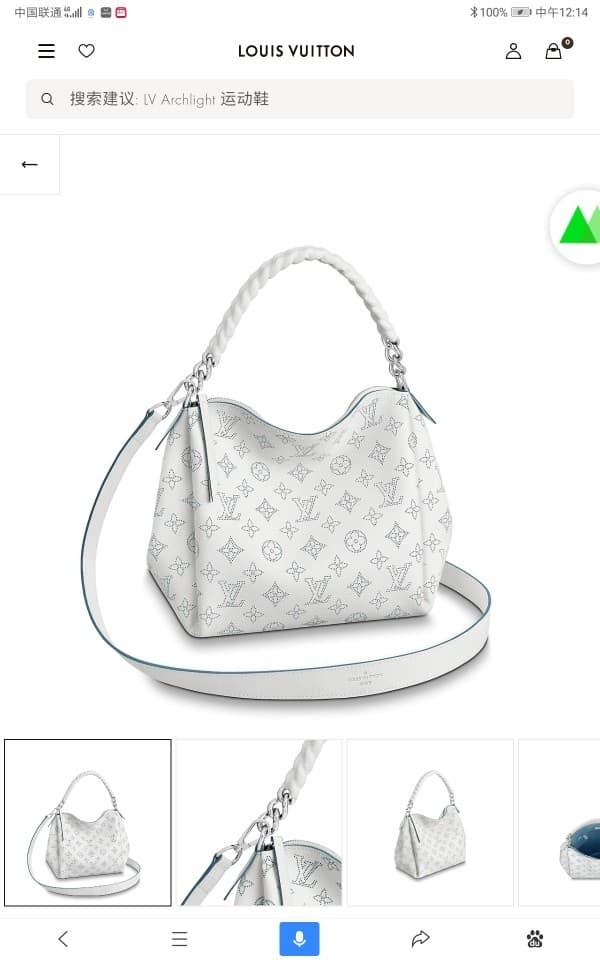Open the Baidu paw icon
The width and height of the screenshot is (600, 960).
(x=535, y=938)
